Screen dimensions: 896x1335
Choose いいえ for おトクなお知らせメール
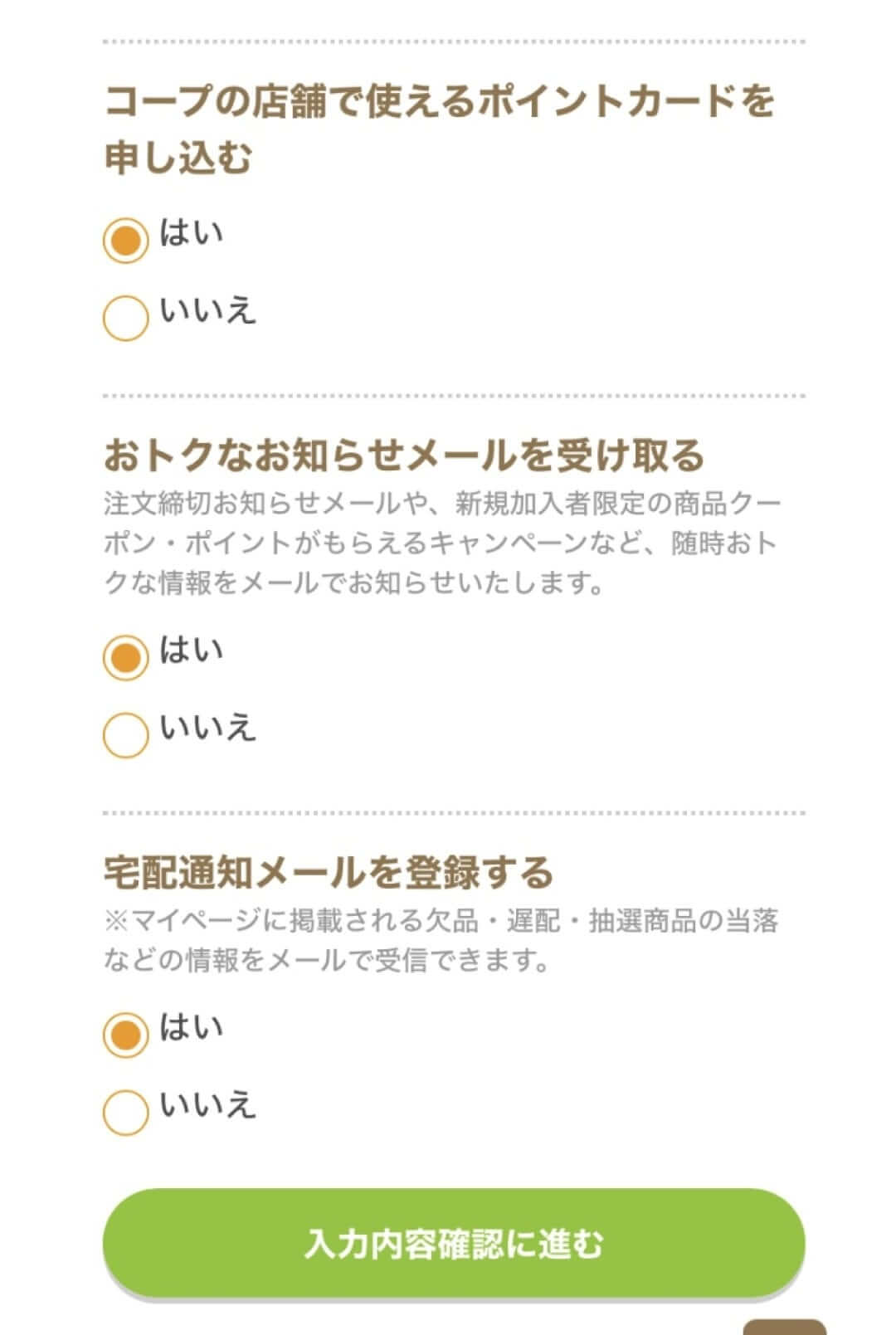[126, 736]
